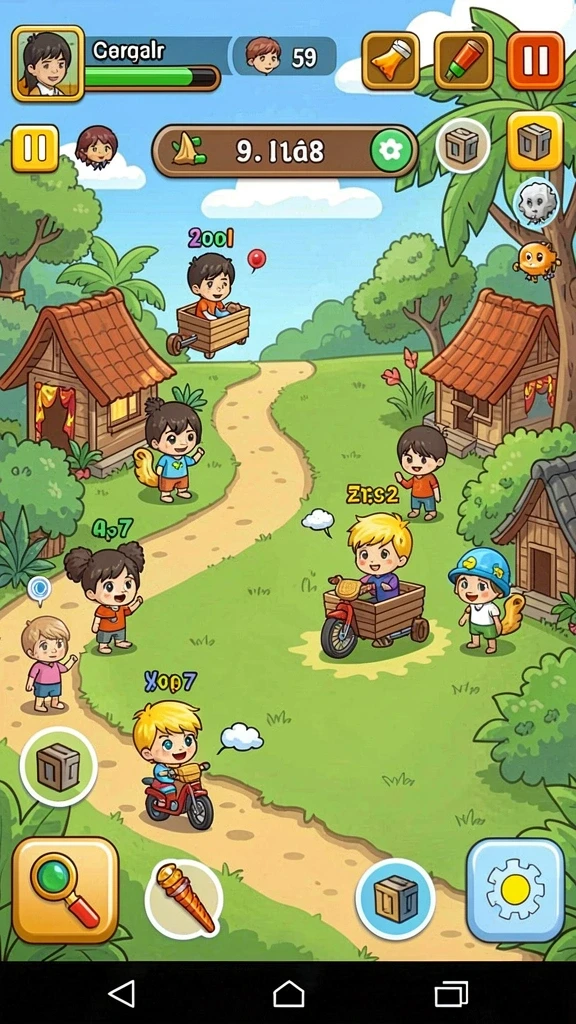Select the orange torch item button
The height and width of the screenshot is (1024, 576).
tap(184, 899)
